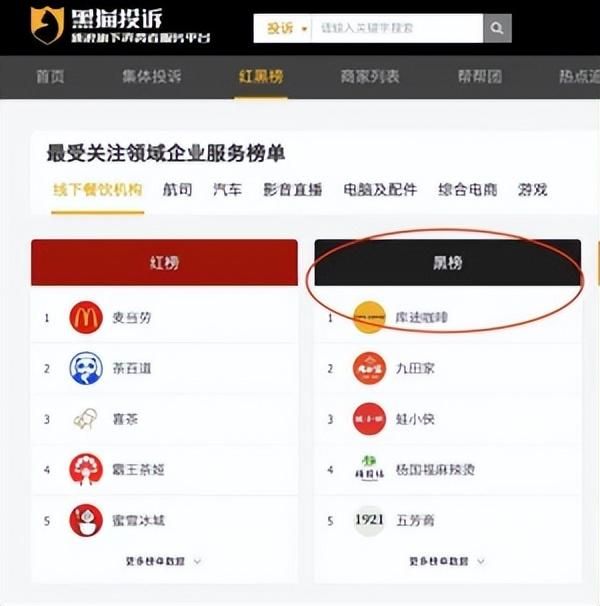The width and height of the screenshot is (600, 606).
Task: Open the 商家列表 page
Action: [369, 77]
